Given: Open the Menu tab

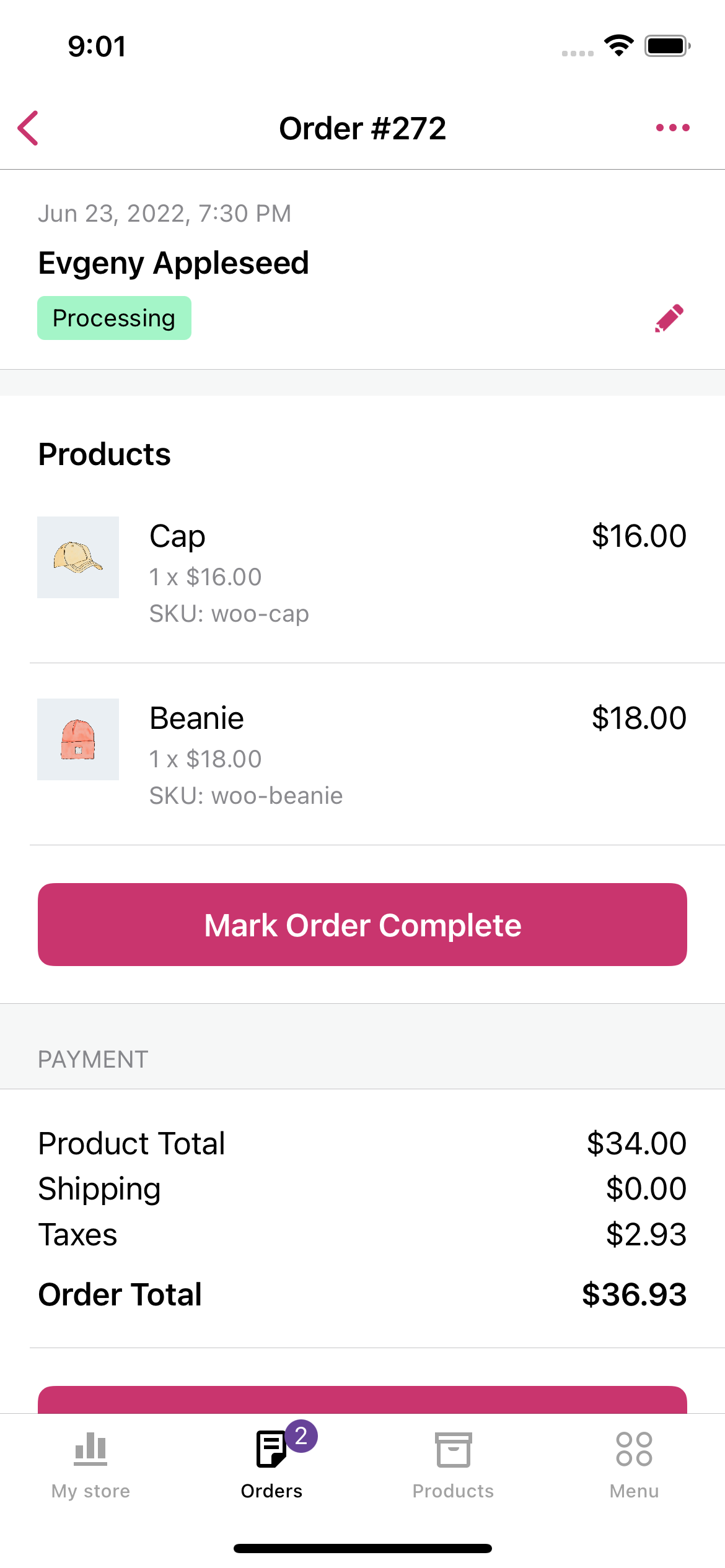Looking at the screenshot, I should pyautogui.click(x=634, y=1465).
